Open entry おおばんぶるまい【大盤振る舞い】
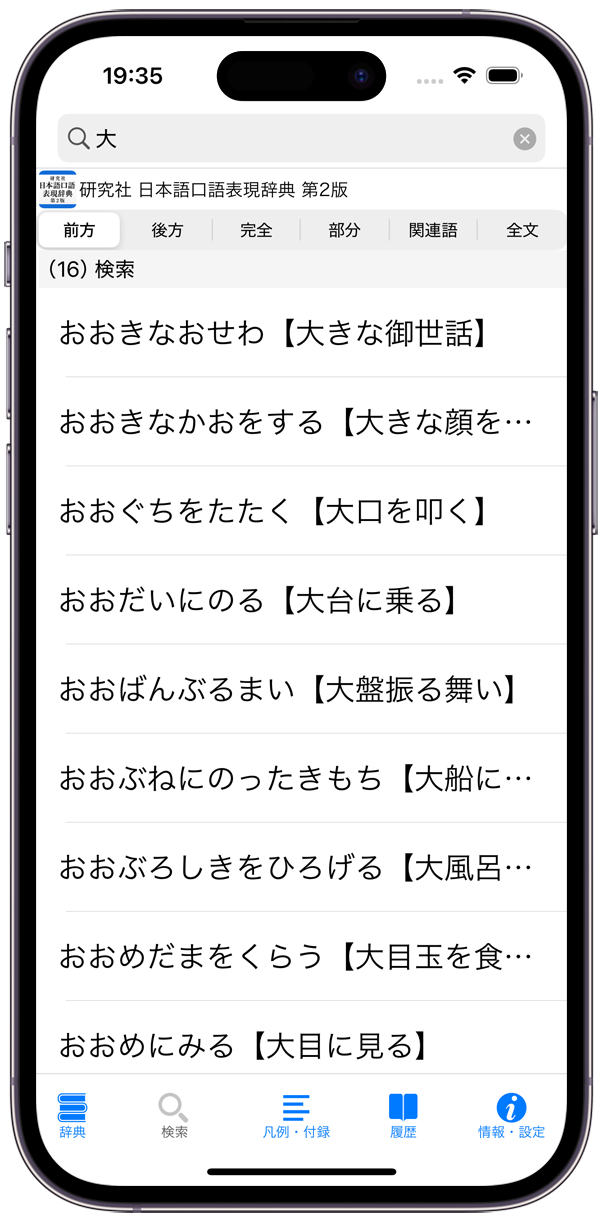This screenshot has width=603, height=1222. (300, 689)
